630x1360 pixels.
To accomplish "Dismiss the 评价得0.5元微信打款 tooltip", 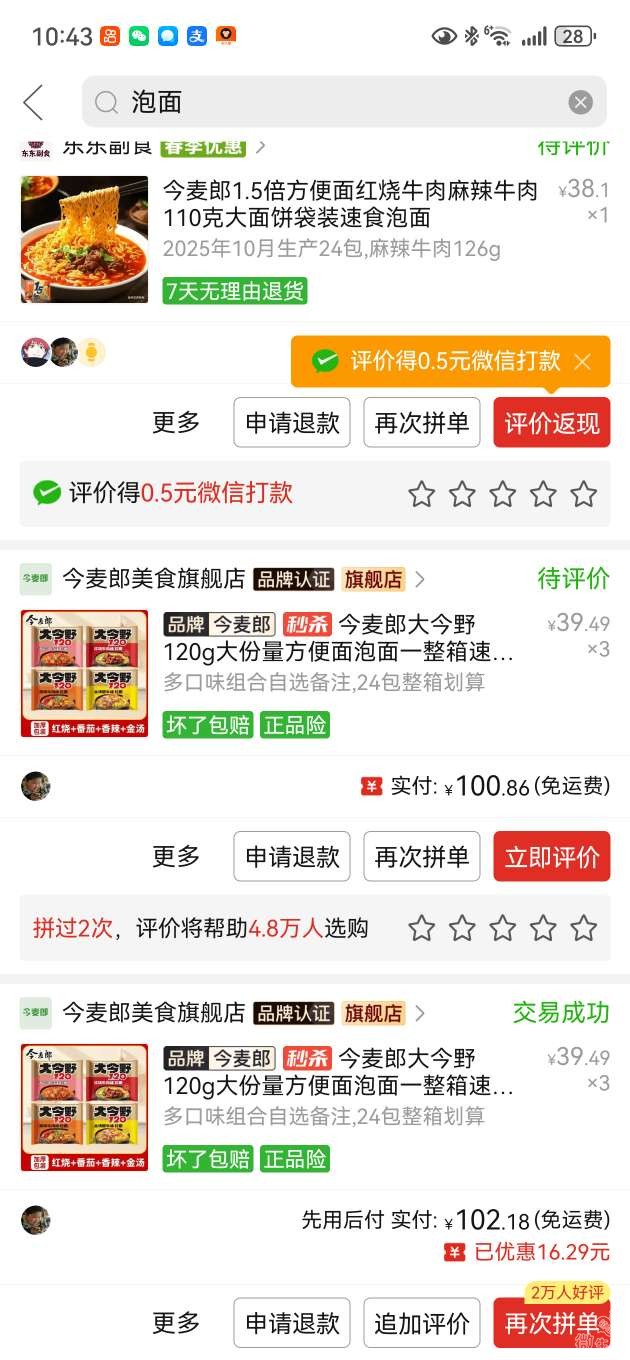I will 583,362.
